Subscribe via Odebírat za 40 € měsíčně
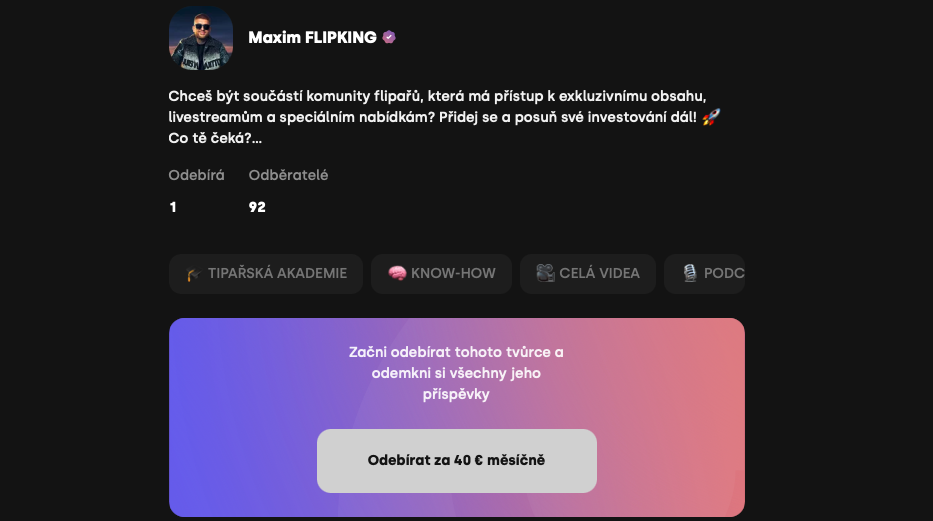The height and width of the screenshot is (521, 933). (456, 461)
